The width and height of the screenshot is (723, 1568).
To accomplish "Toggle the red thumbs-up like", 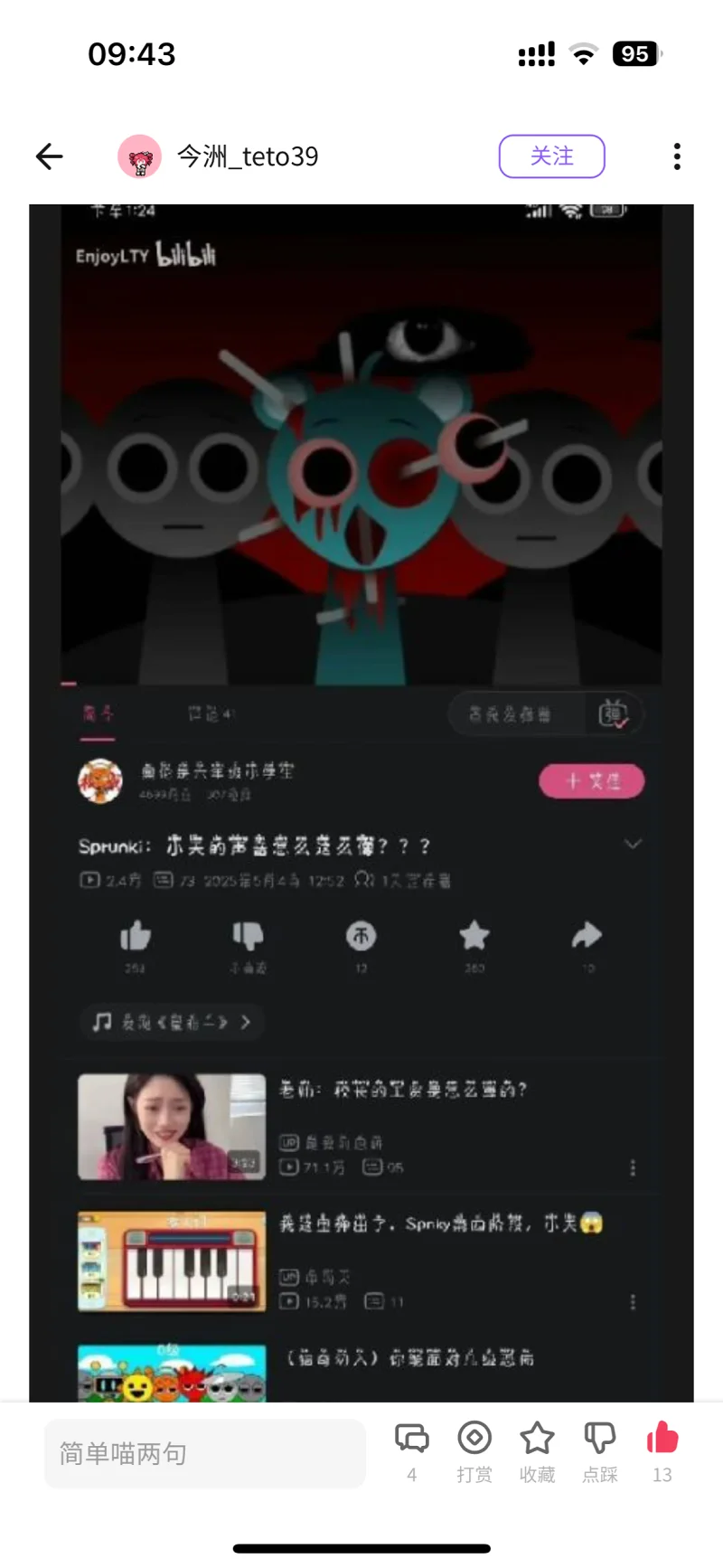I will 662,1439.
